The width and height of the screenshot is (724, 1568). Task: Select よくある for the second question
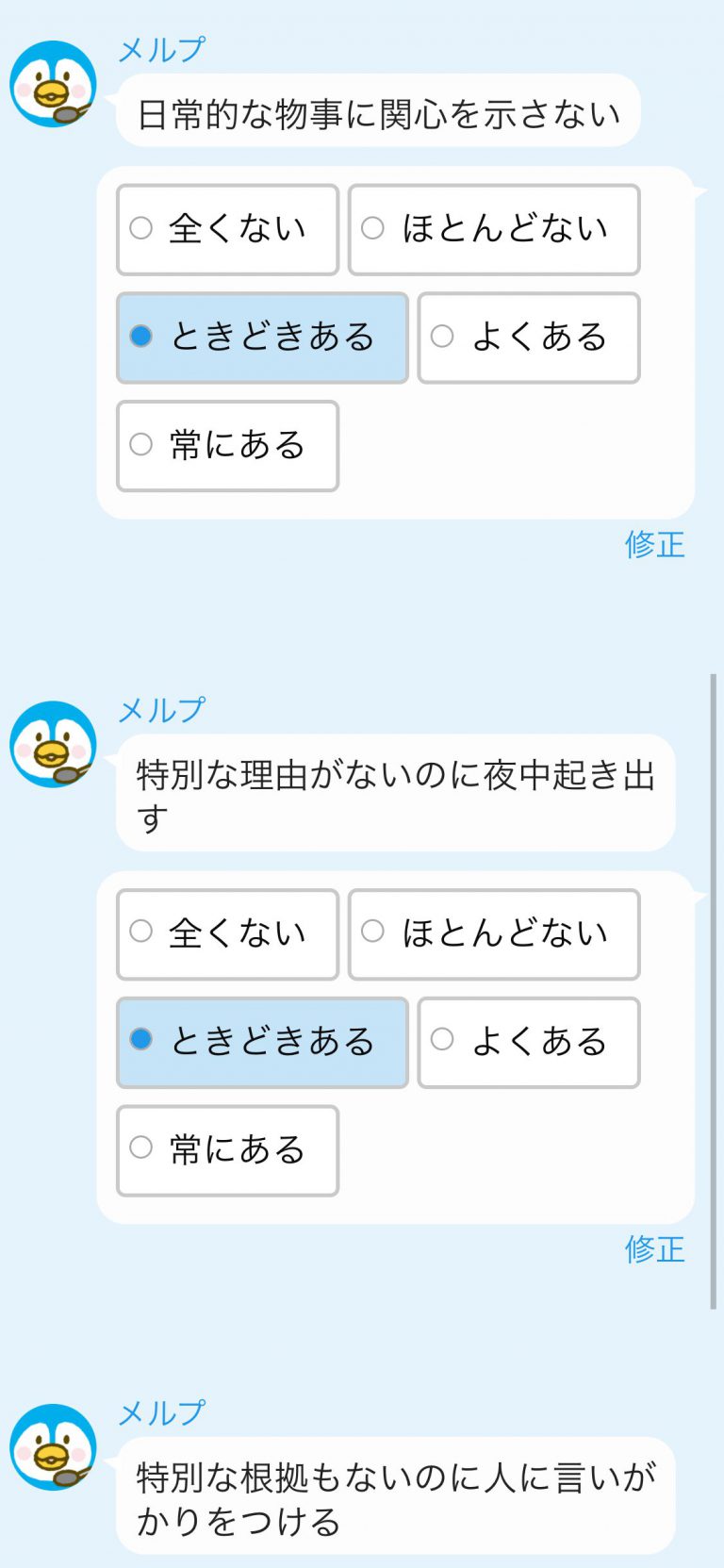click(528, 1042)
